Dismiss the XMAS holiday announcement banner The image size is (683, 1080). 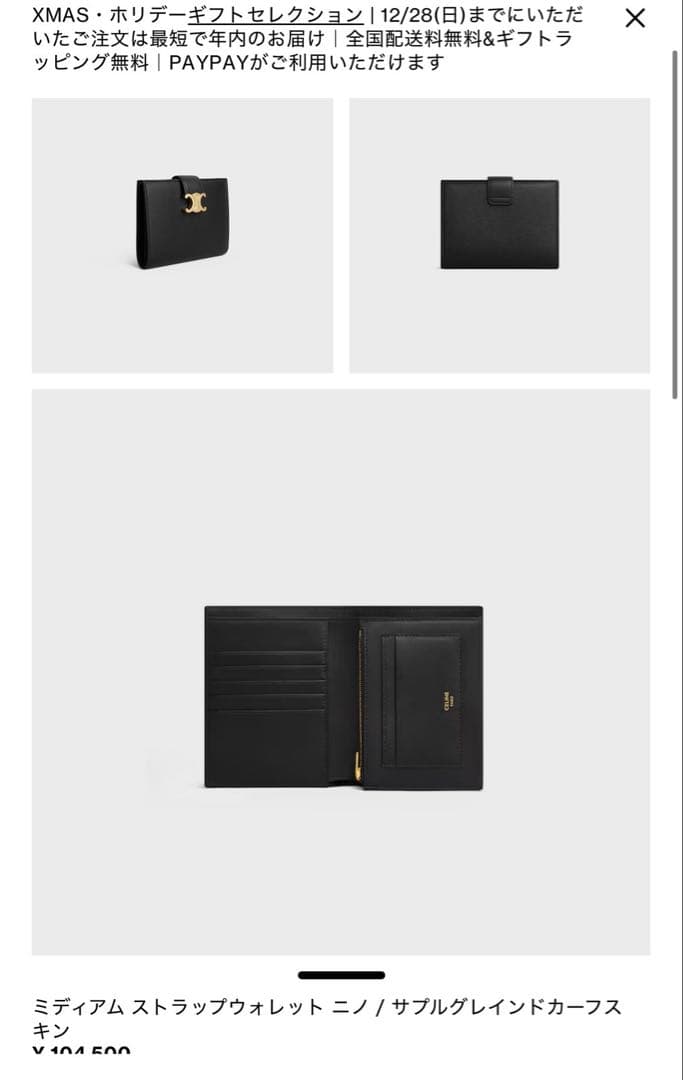(635, 18)
